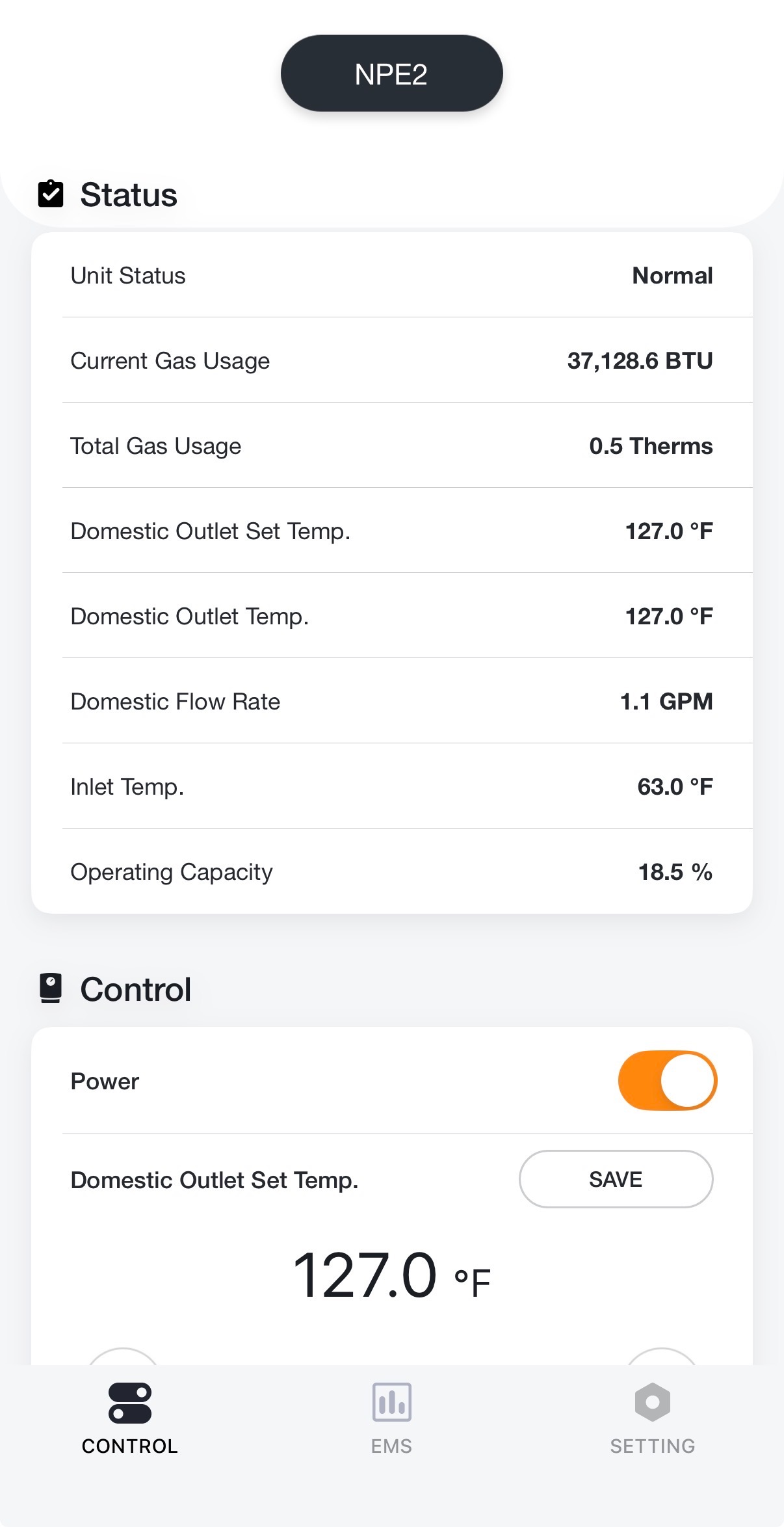Tap the Total Gas Usage row
784x1527 pixels.
point(391,445)
